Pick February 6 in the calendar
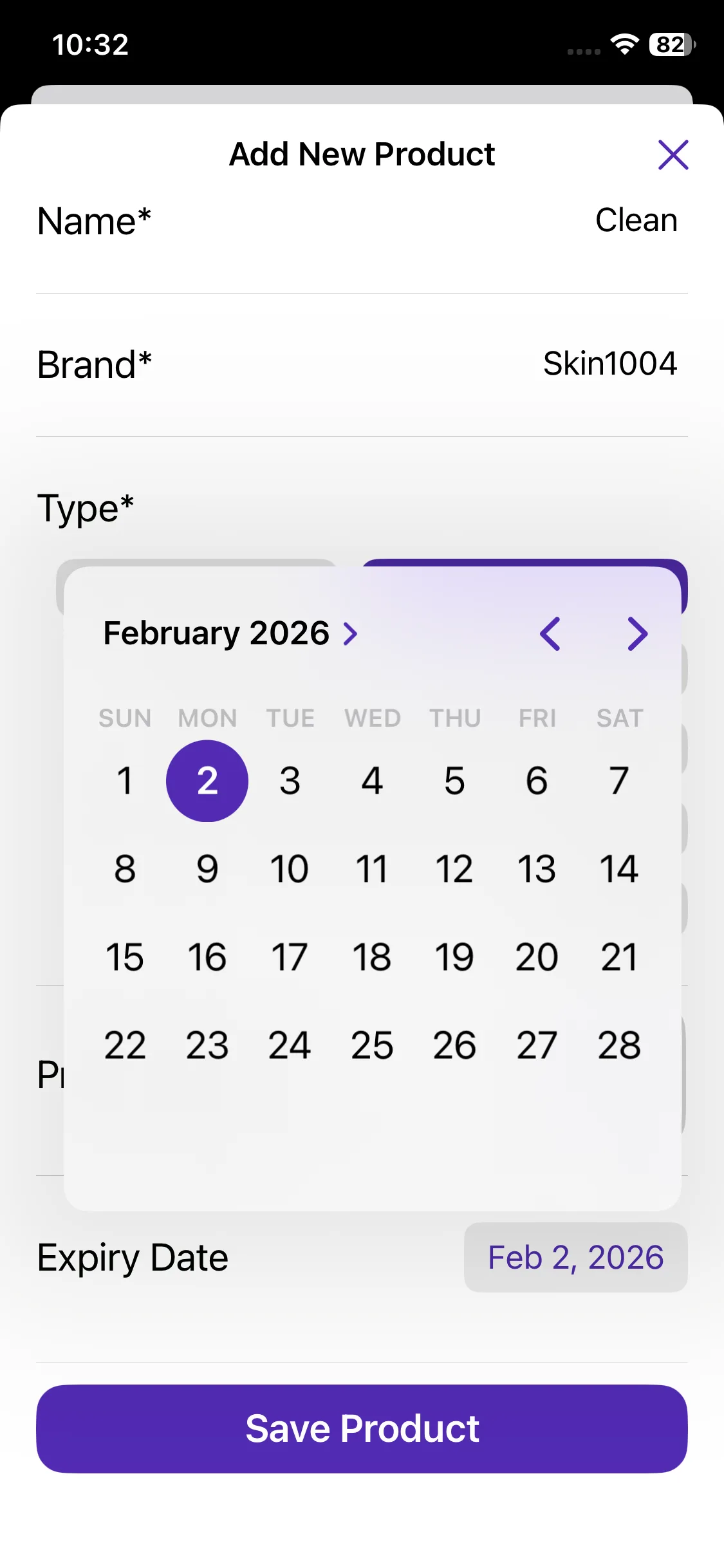Screen dimensions: 724x1568 coord(537,781)
